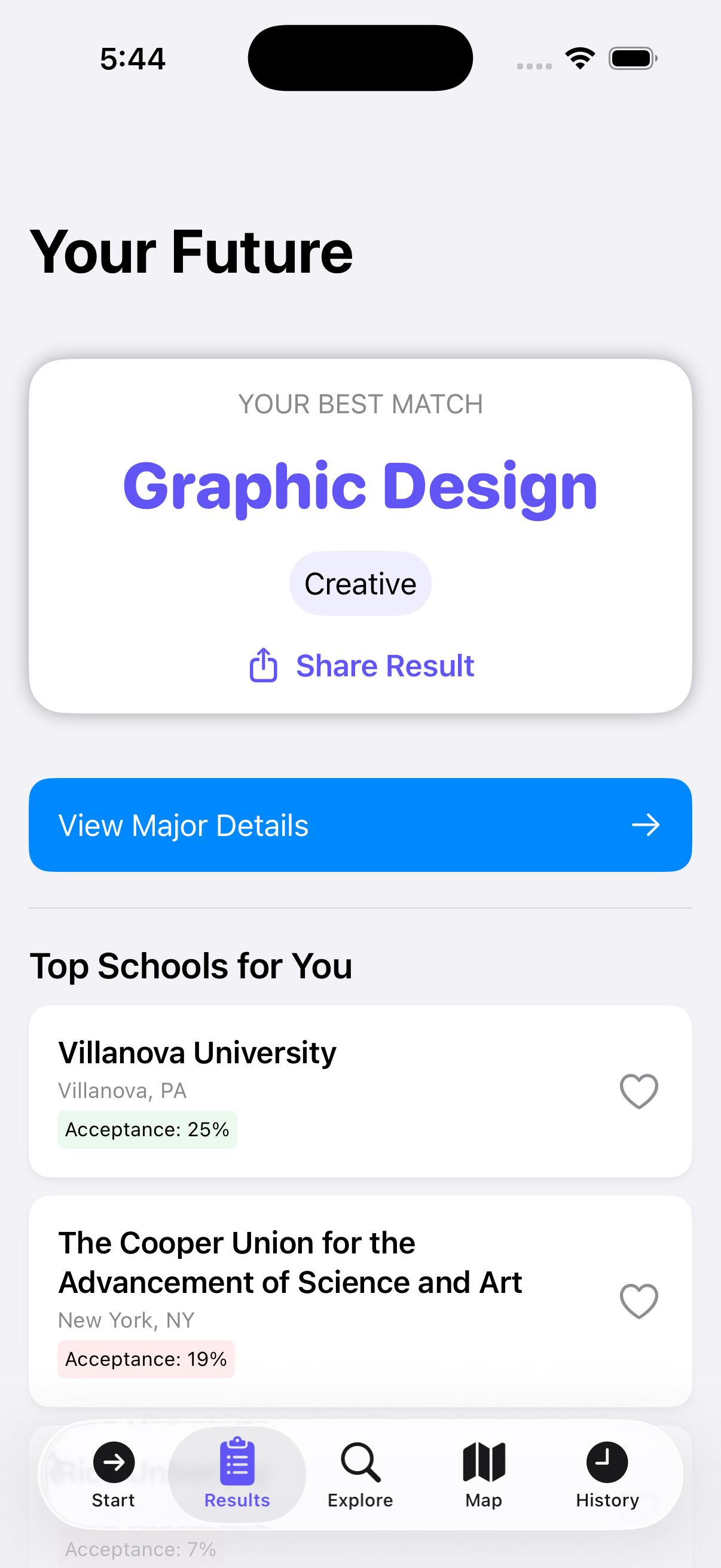Expand the Your Best Match result card
Image resolution: width=721 pixels, height=1568 pixels.
pyautogui.click(x=360, y=536)
